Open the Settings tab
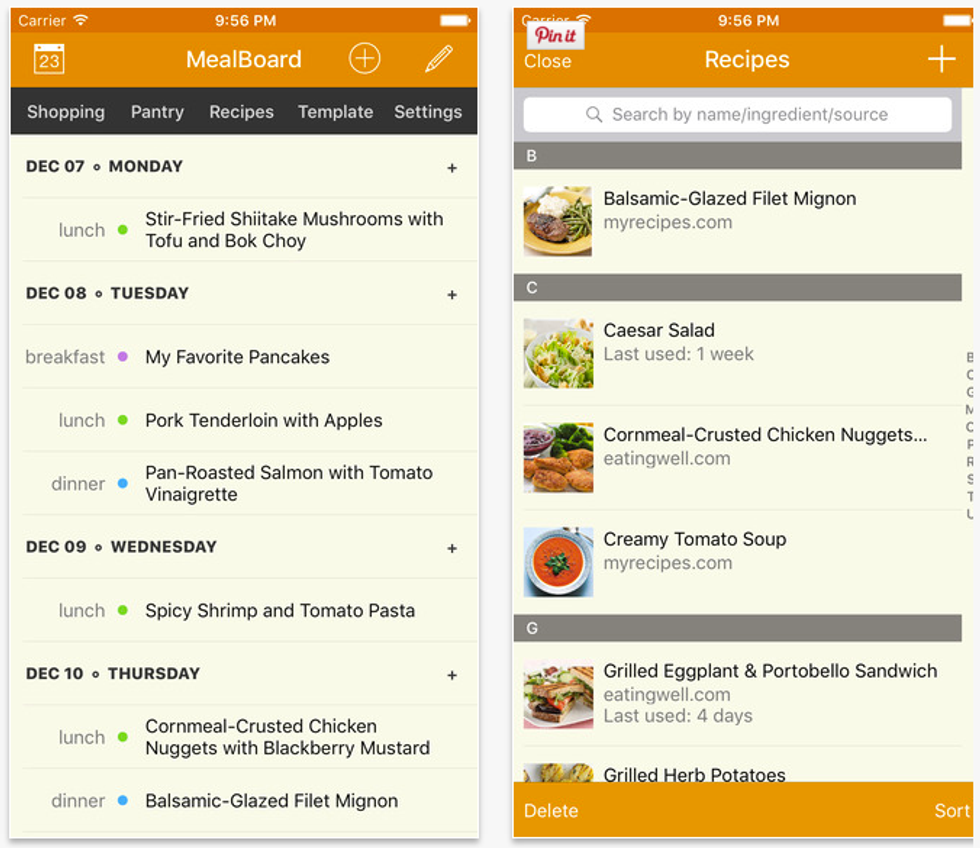The height and width of the screenshot is (848, 980). tap(428, 112)
